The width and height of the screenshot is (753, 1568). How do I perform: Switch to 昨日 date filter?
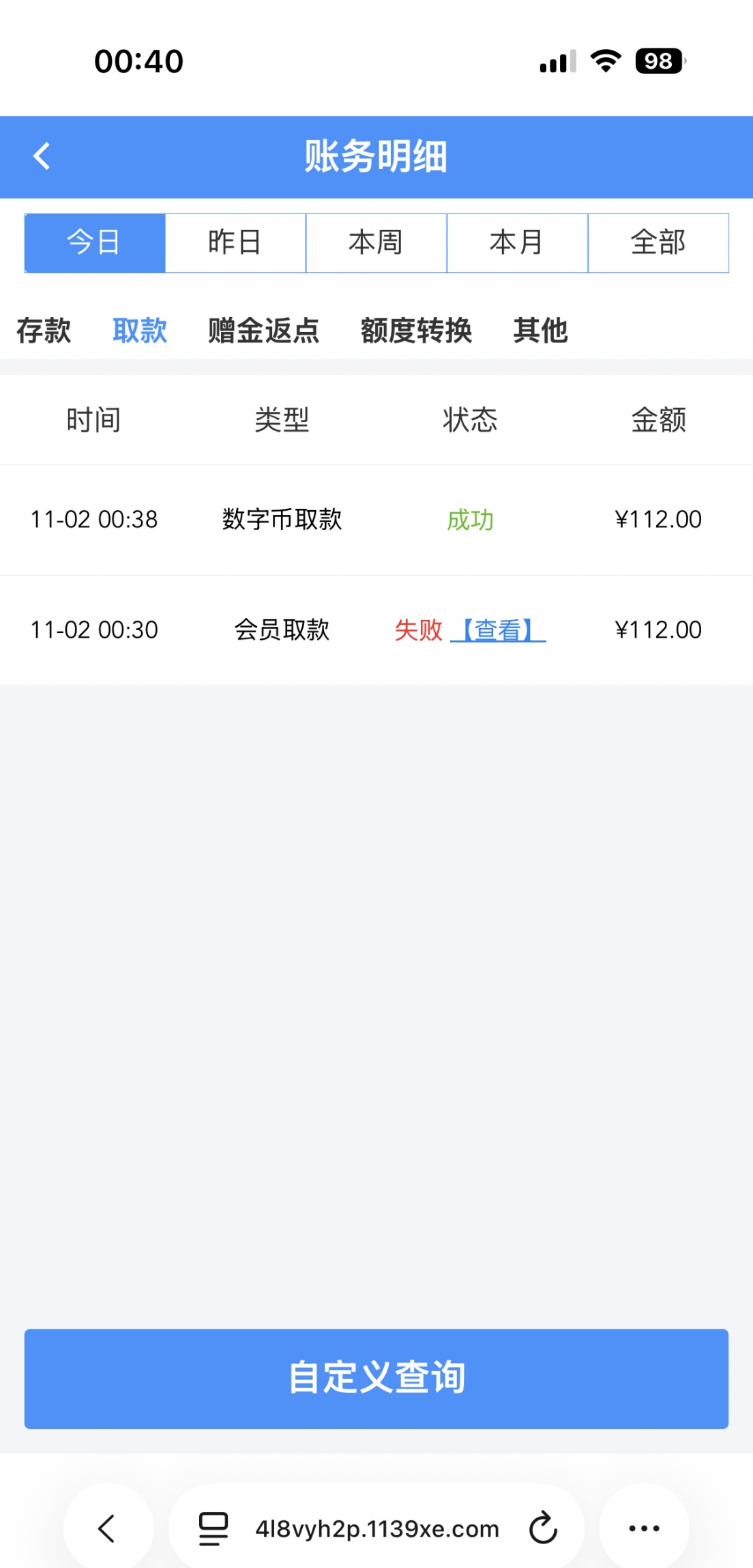click(235, 243)
